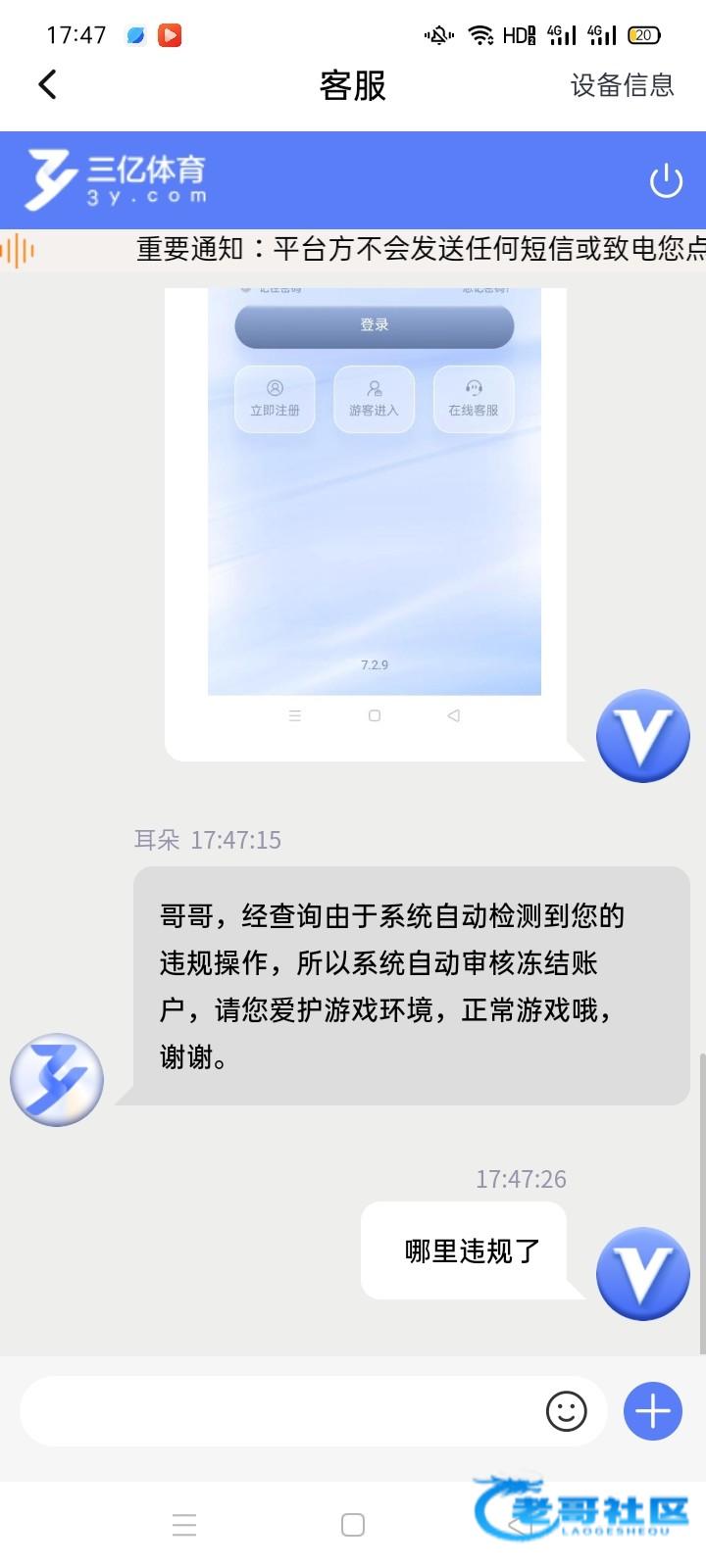This screenshot has width=706, height=1568.
Task: Open the emoji picker
Action: [x=566, y=1411]
